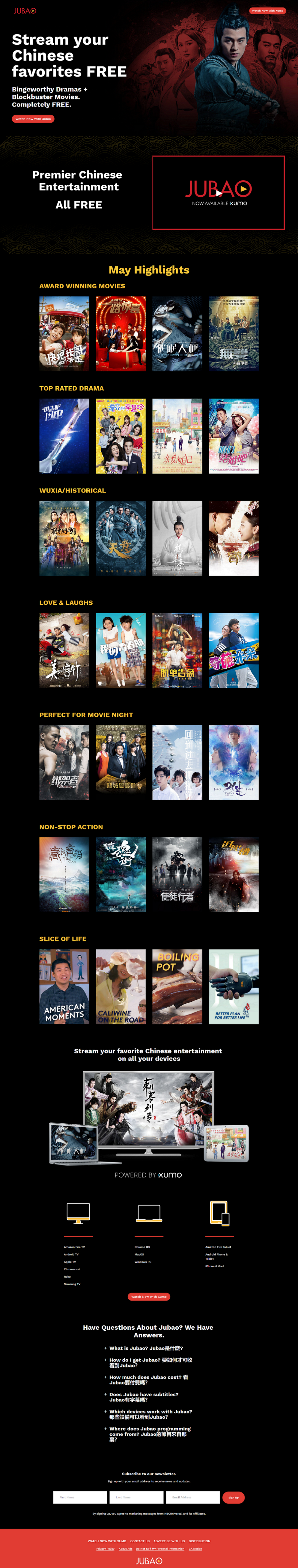Expand 'How do I get Jubao?' question
This screenshot has height=1568, width=298.
click(150, 1362)
